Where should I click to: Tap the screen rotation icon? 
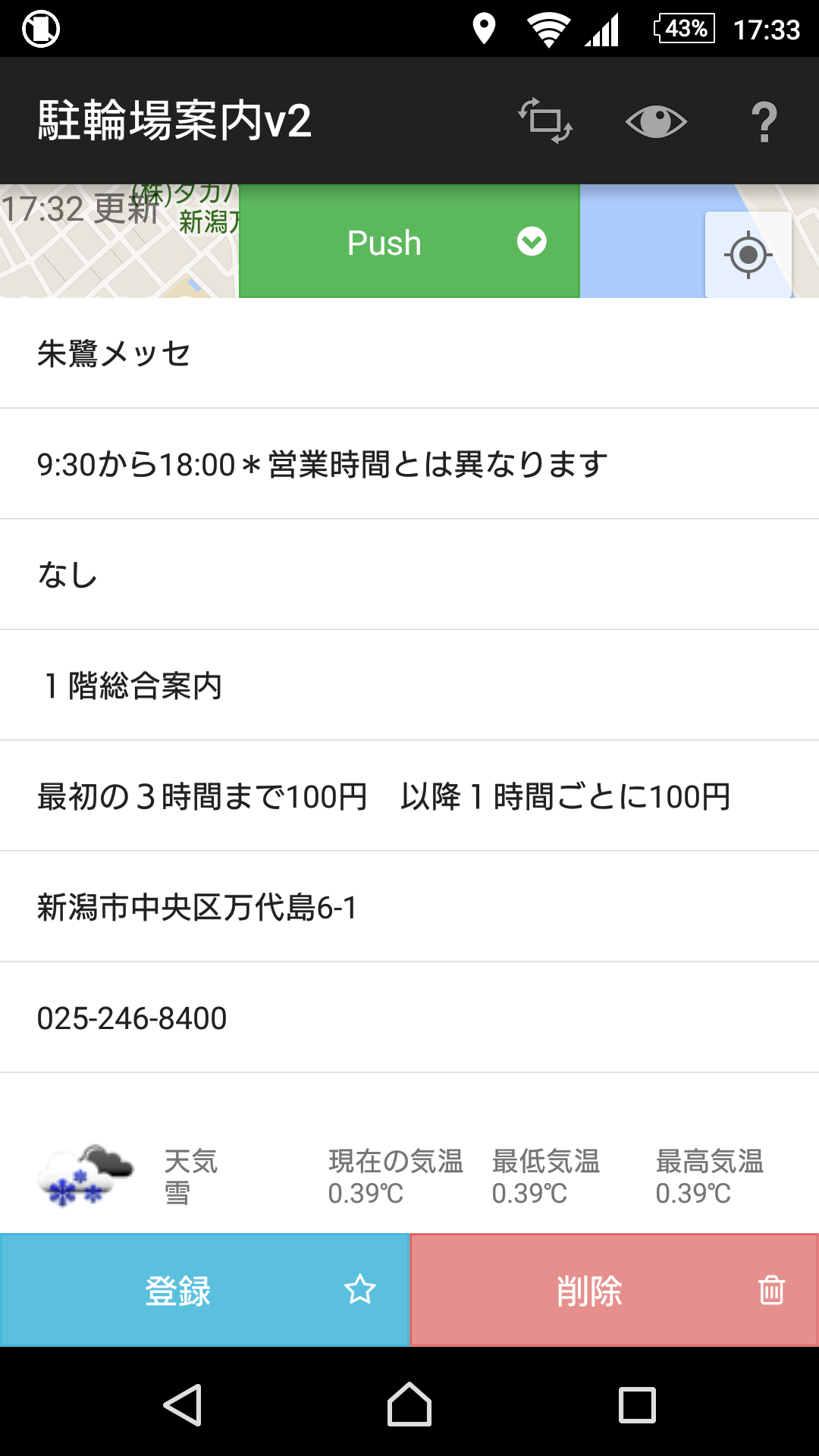click(545, 121)
